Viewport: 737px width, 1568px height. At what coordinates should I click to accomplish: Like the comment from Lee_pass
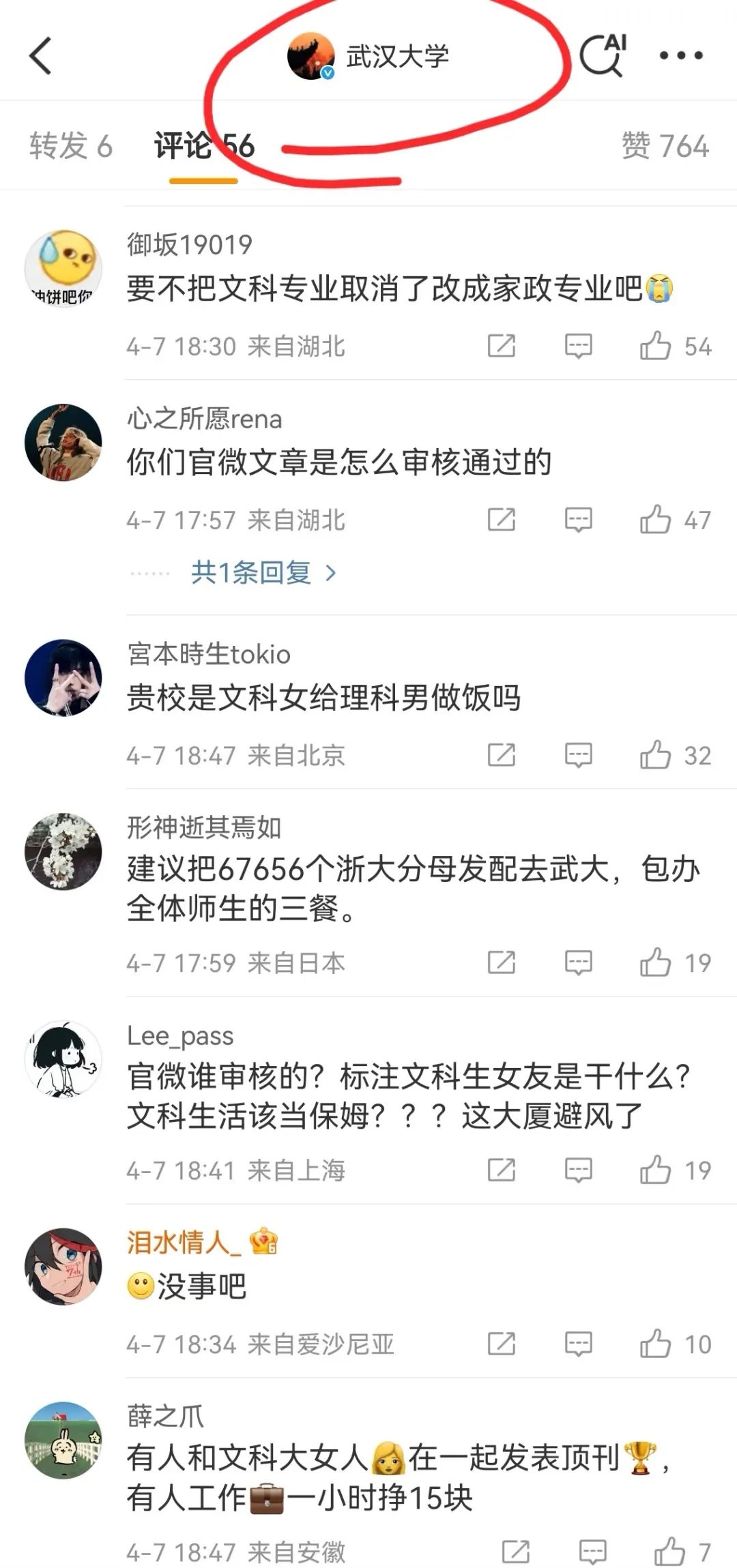(656, 1170)
